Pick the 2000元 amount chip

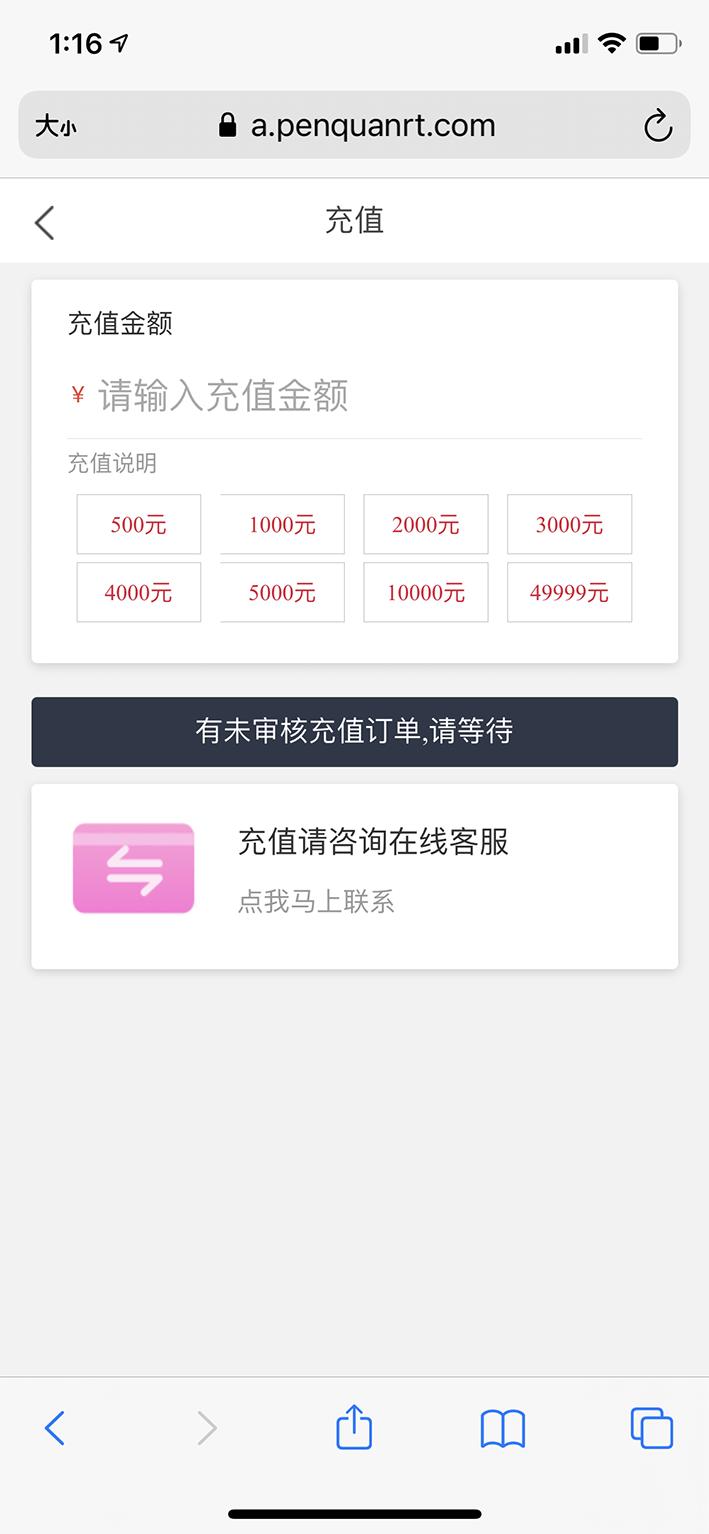426,524
